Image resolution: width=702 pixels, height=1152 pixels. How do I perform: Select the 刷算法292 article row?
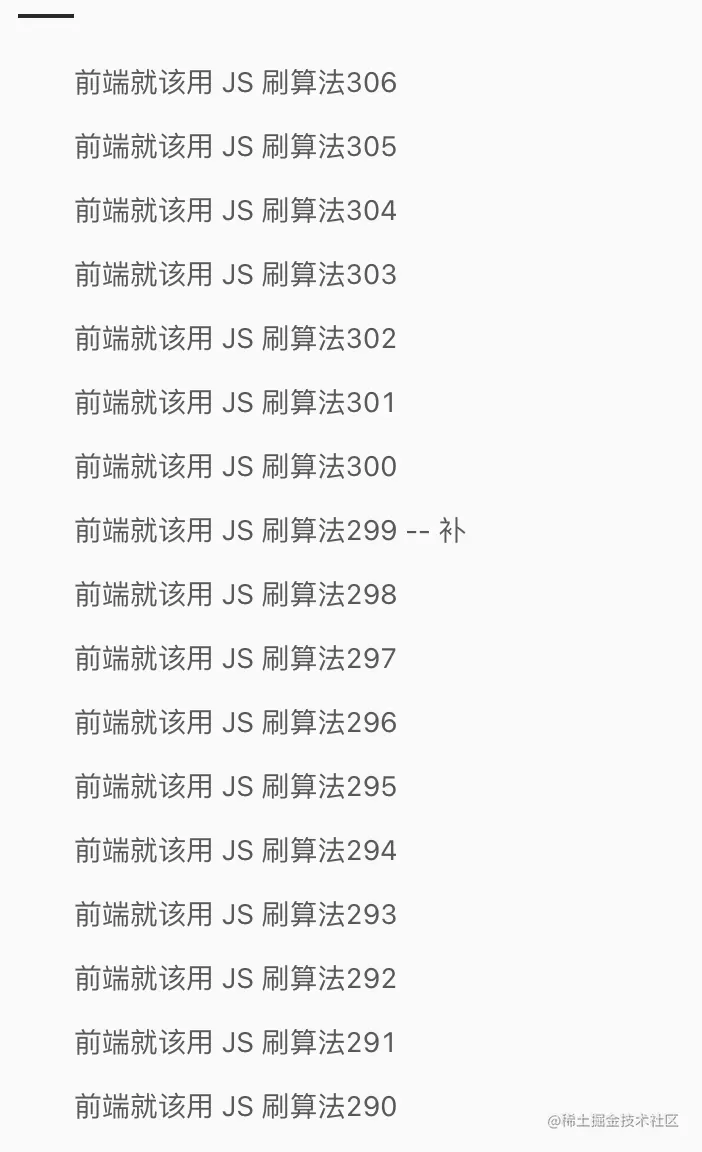[x=236, y=978]
